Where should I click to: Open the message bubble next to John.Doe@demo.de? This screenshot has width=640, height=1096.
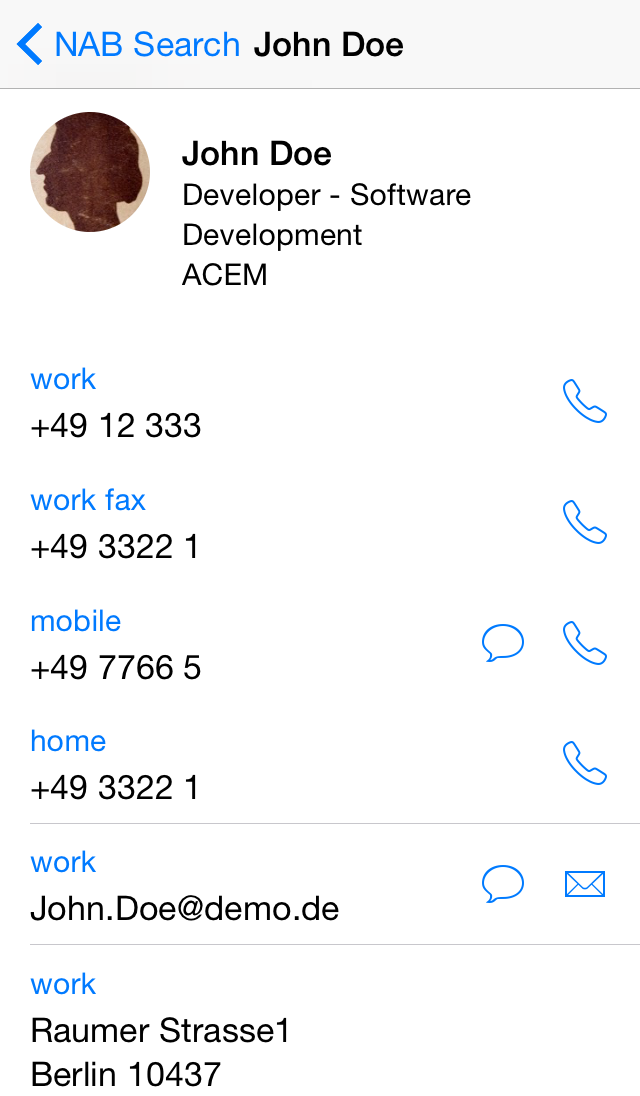tap(503, 884)
